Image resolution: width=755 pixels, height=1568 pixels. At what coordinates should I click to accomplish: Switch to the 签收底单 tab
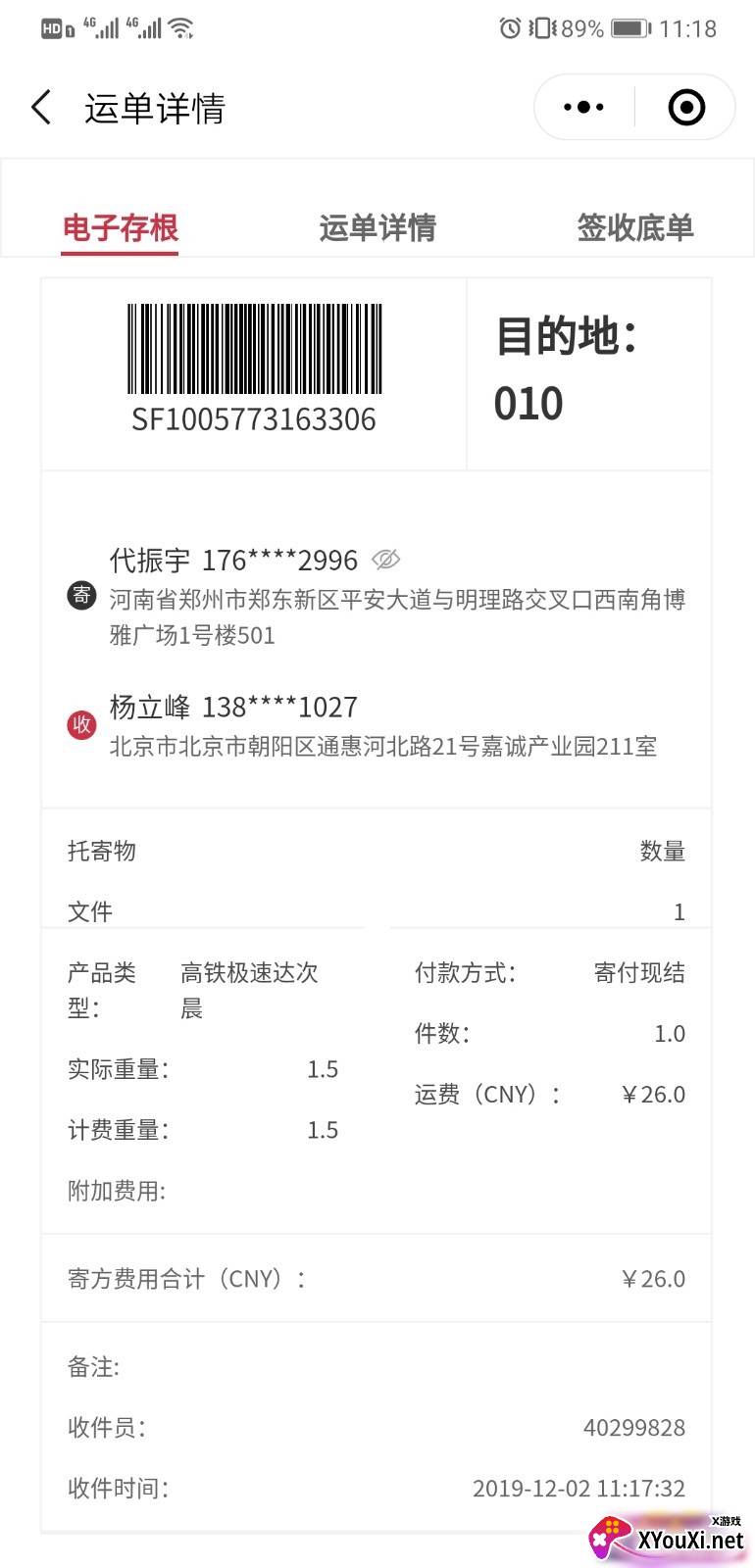point(635,228)
